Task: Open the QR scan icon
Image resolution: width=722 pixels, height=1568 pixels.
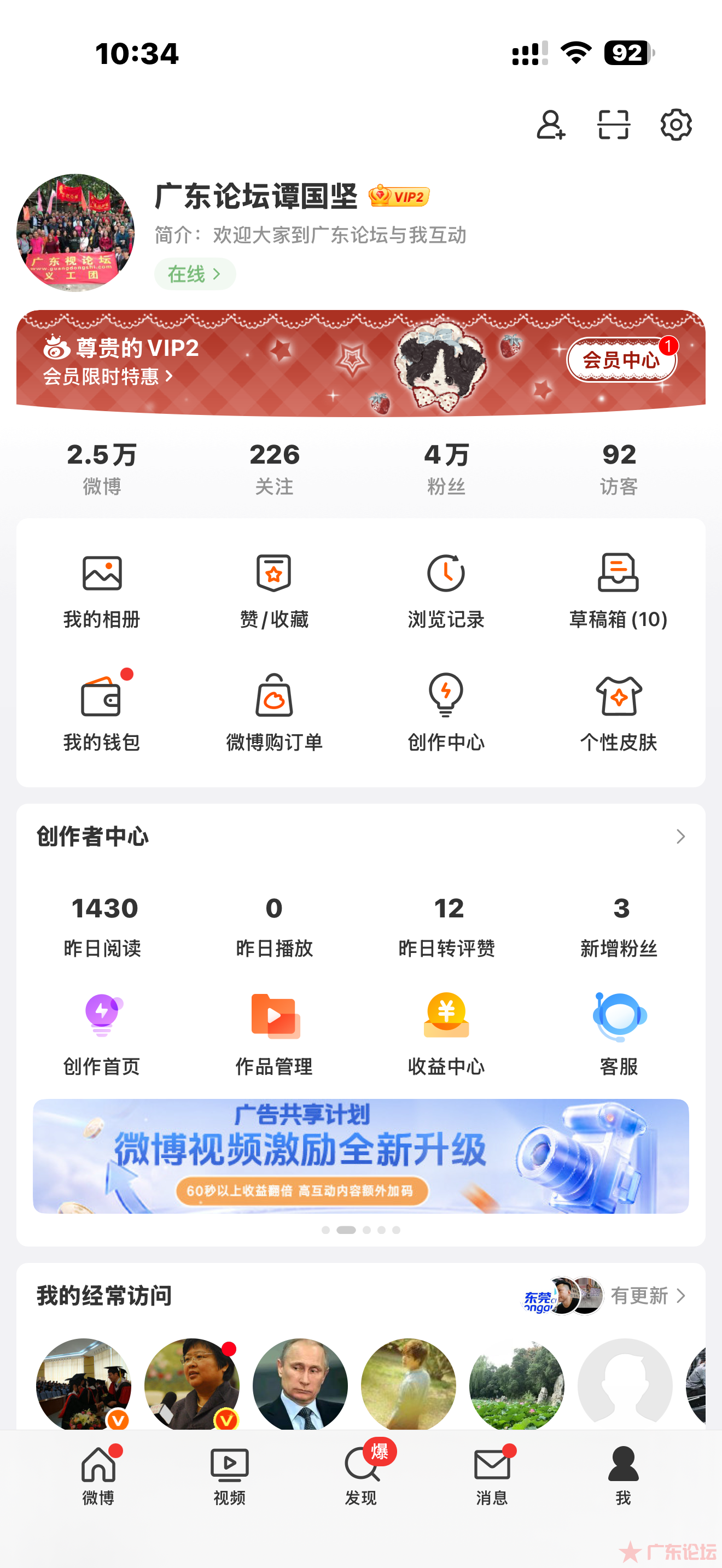Action: click(x=613, y=125)
